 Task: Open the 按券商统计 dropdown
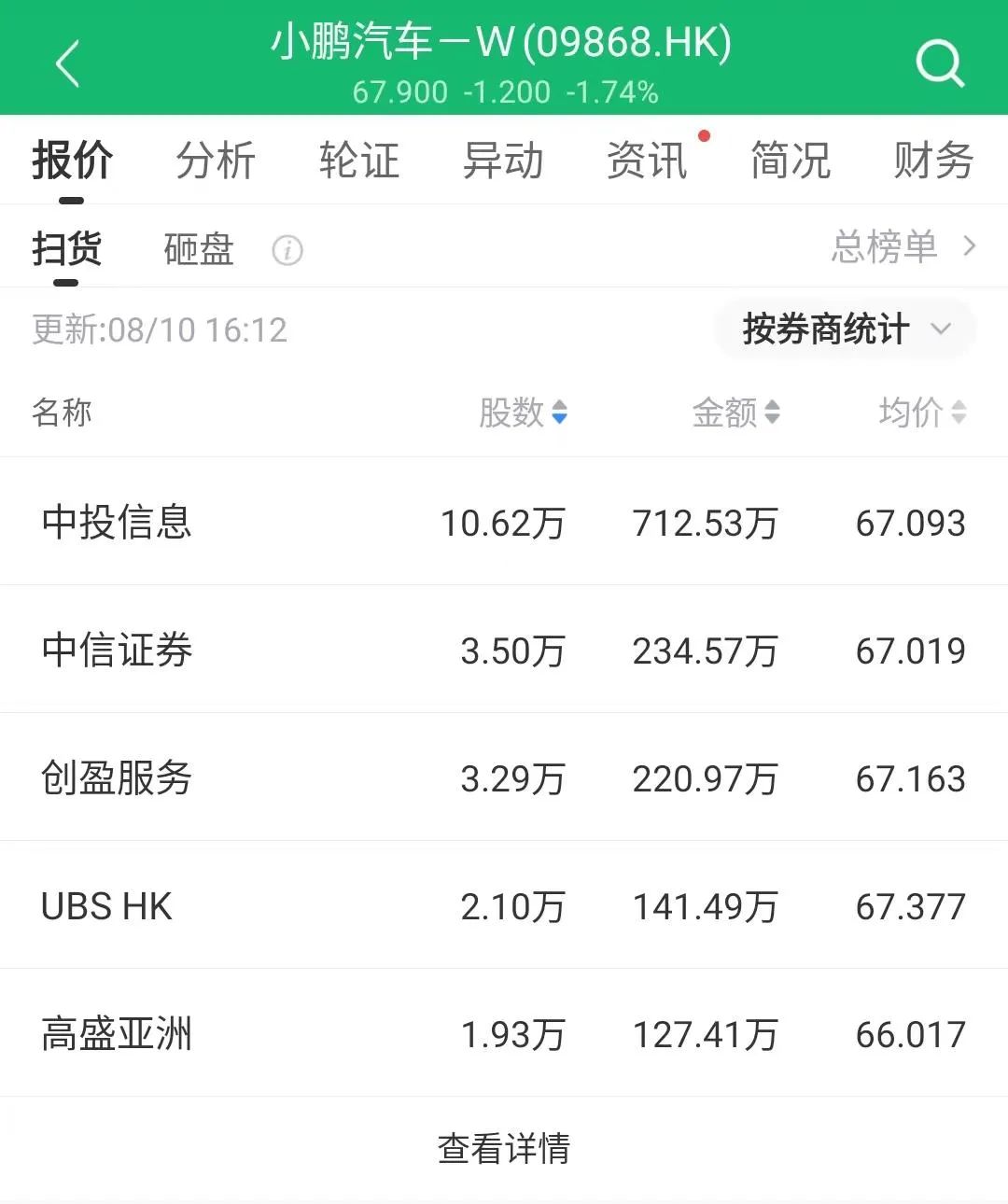(x=826, y=329)
